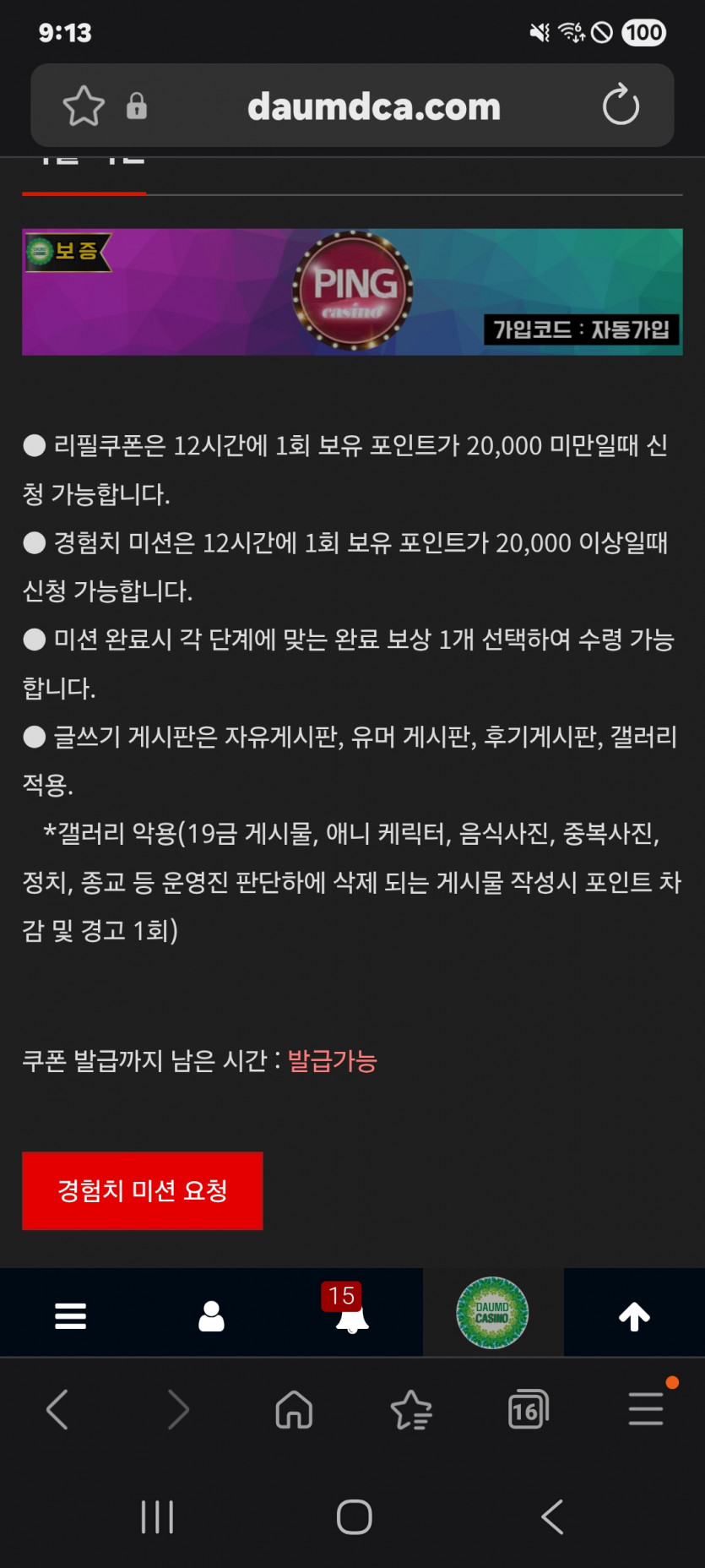Open the tab switcher showing 16 tabs
Image resolution: width=705 pixels, height=1568 pixels.
pyautogui.click(x=528, y=1409)
